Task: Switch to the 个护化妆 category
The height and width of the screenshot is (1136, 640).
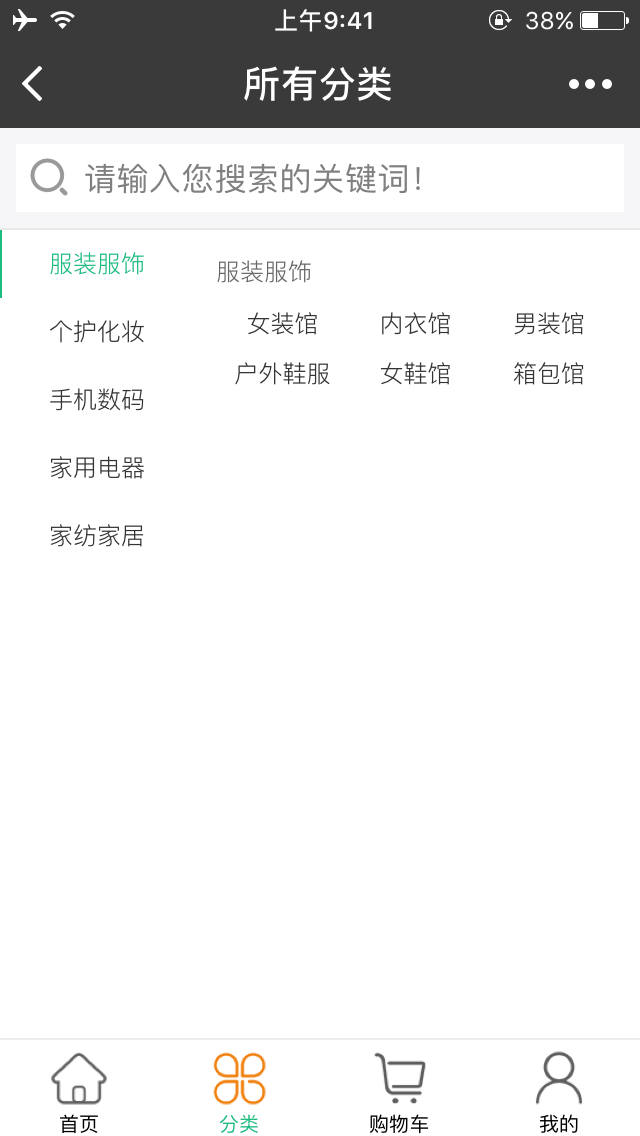Action: pos(97,332)
